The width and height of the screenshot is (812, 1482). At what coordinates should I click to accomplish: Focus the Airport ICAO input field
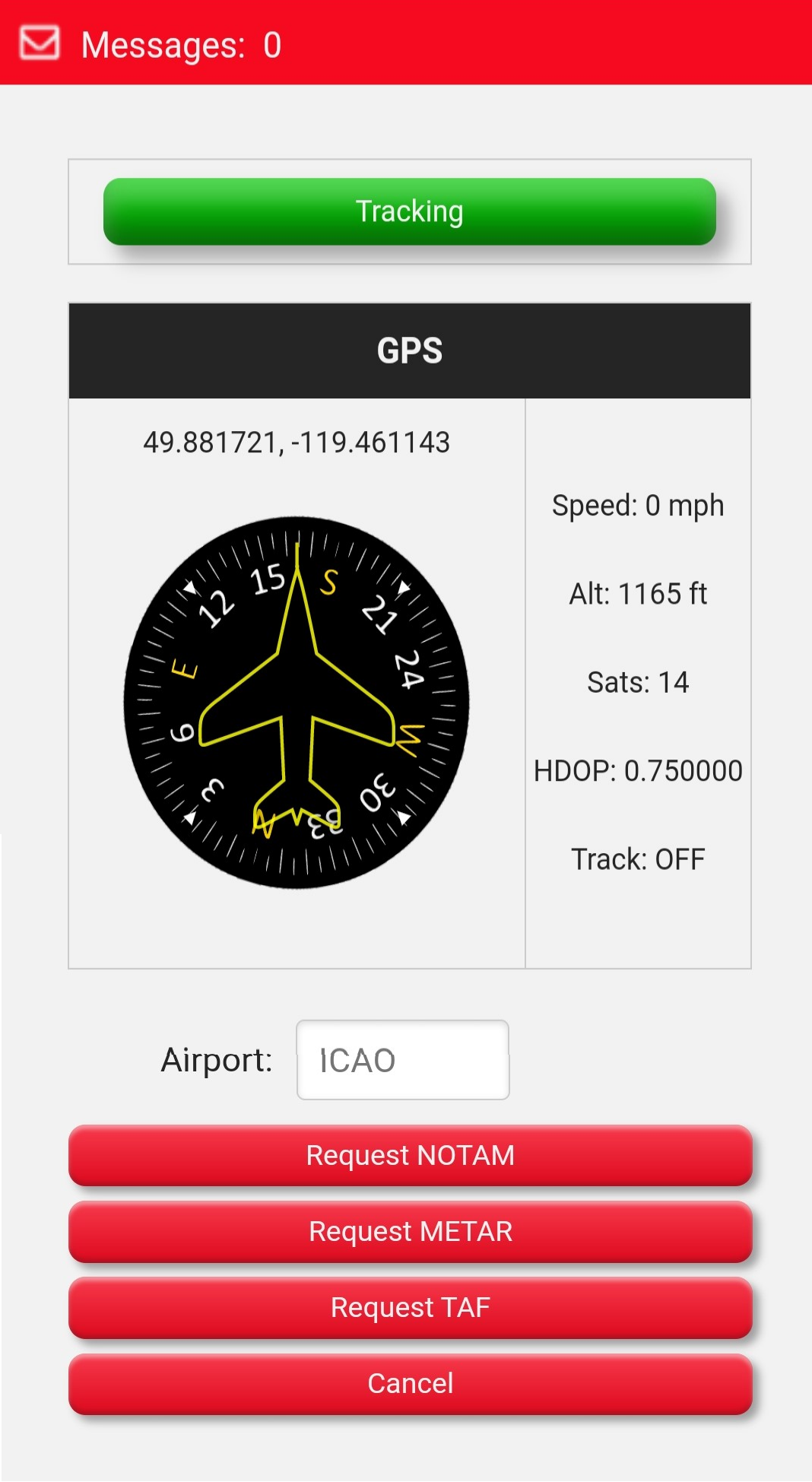403,1060
